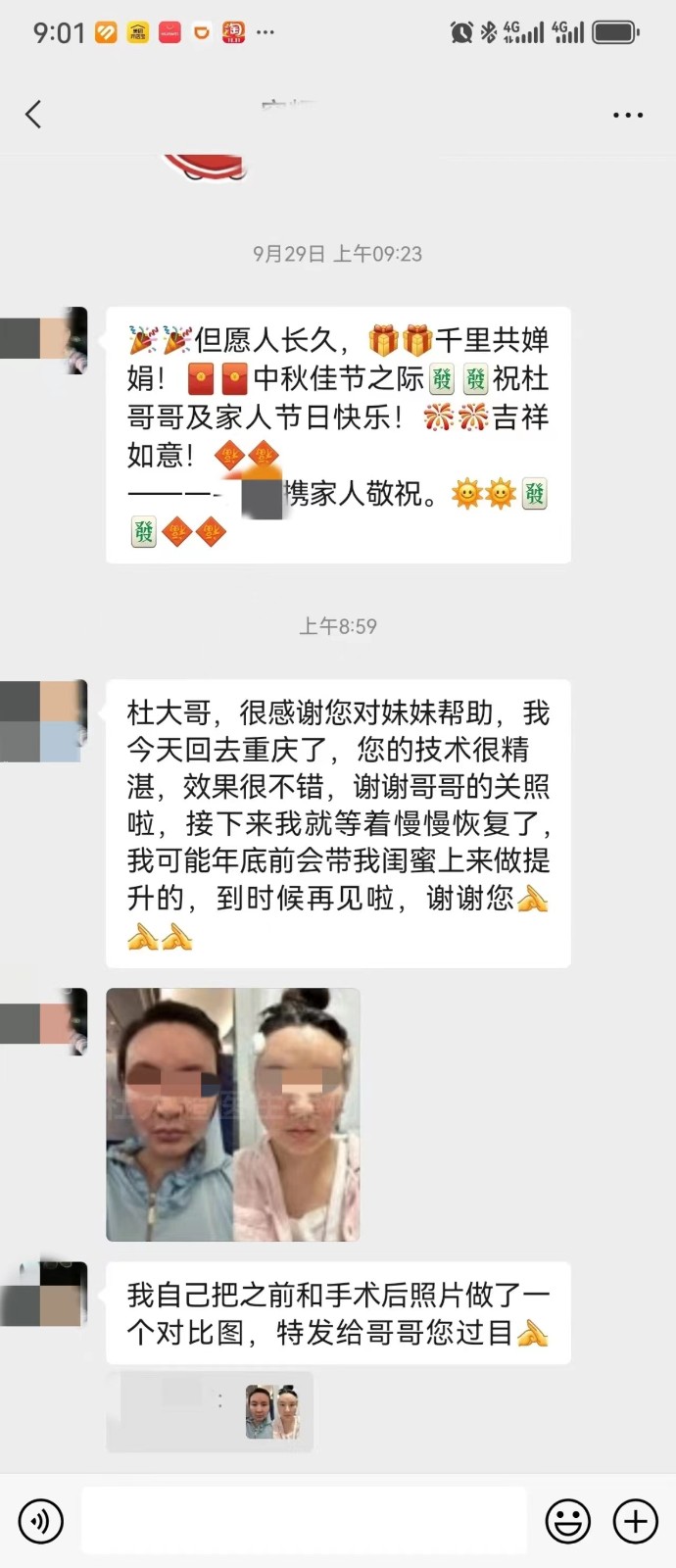The image size is (676, 1568).
Task: Open the quoted image preview at bottom
Action: click(x=272, y=1411)
